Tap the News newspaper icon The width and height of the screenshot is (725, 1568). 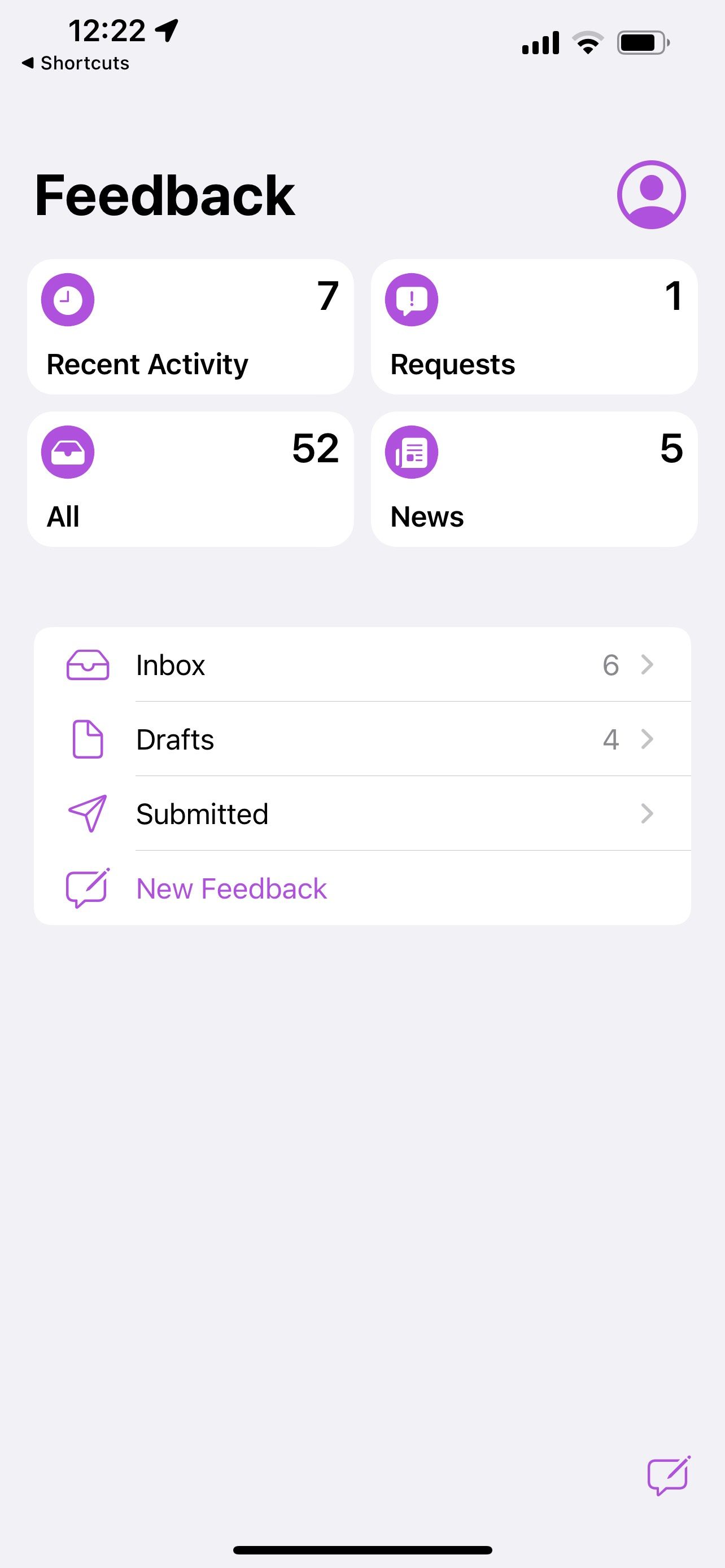(412, 451)
